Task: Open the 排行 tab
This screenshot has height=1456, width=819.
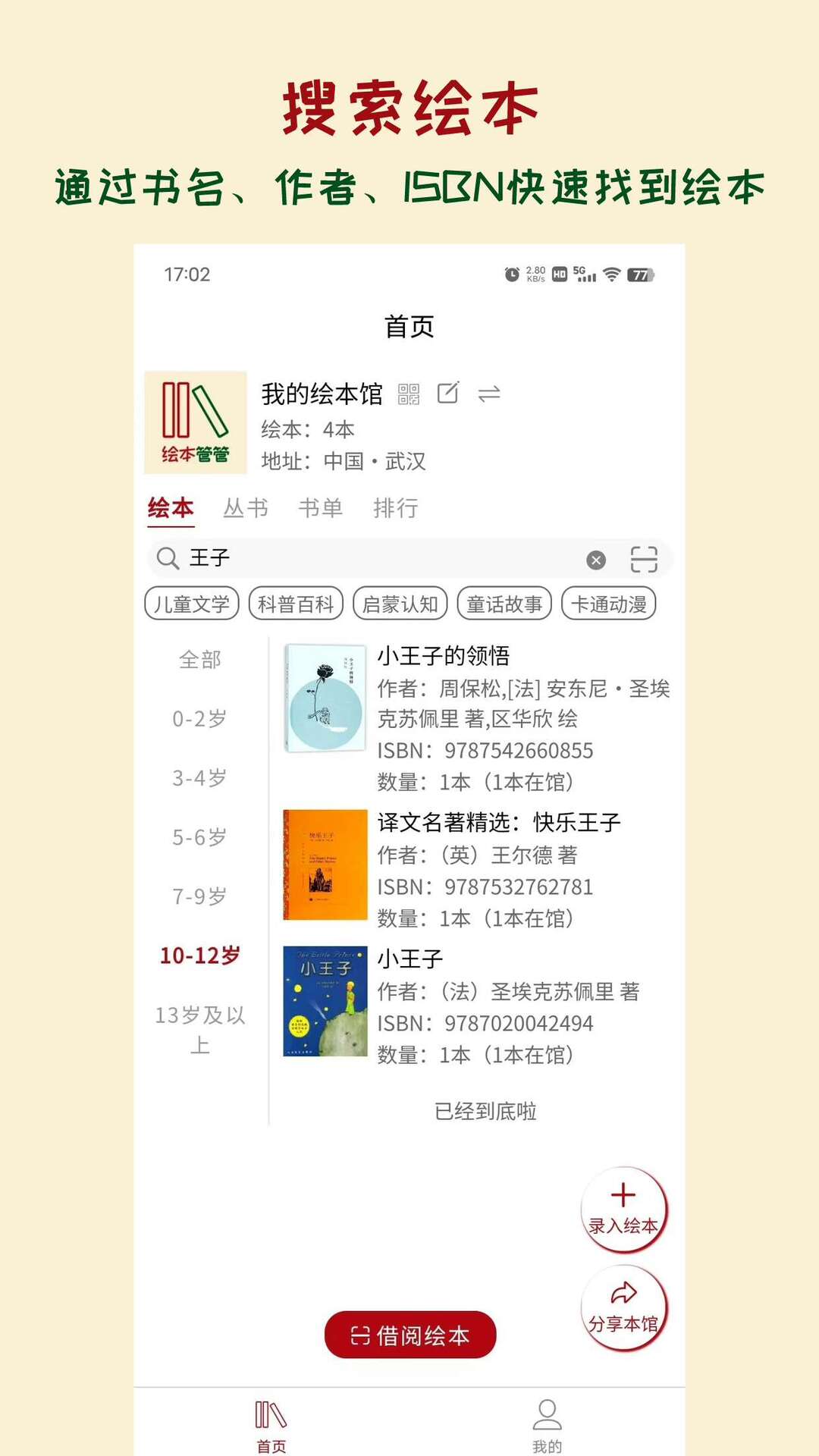Action: tap(395, 508)
